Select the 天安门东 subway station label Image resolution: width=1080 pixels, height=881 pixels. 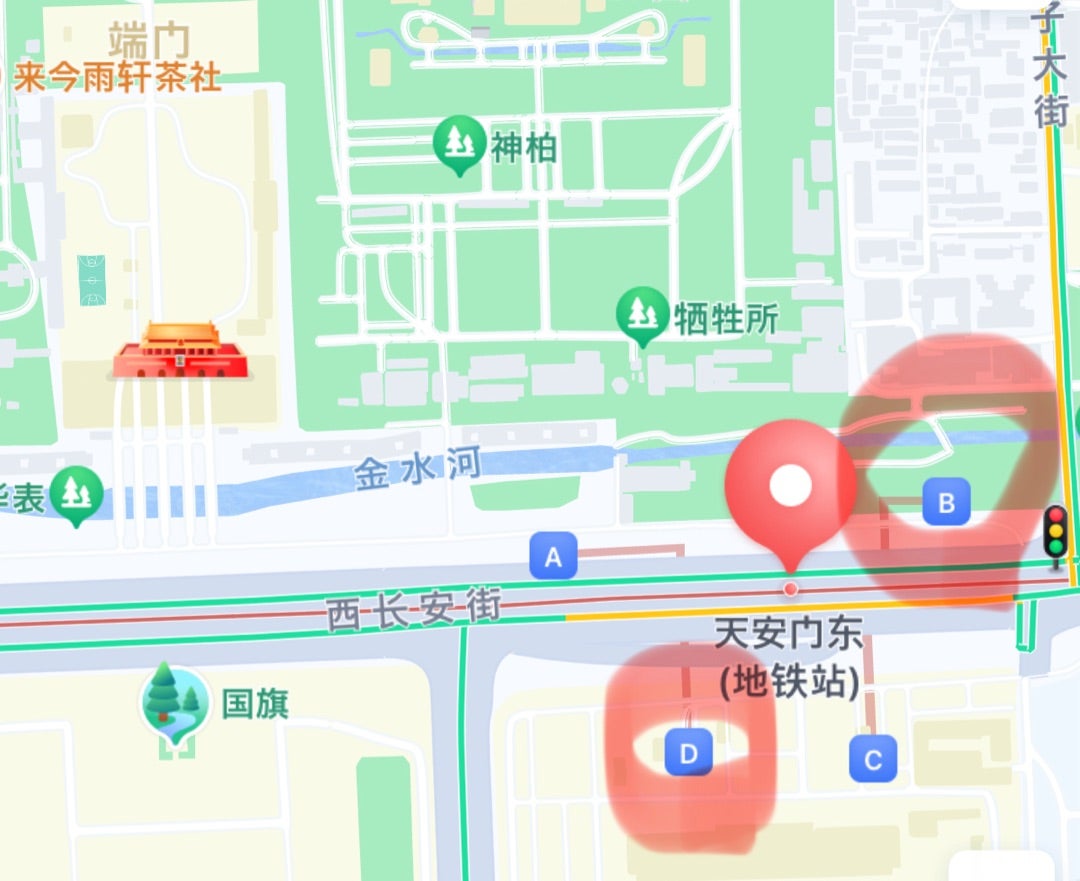789,657
